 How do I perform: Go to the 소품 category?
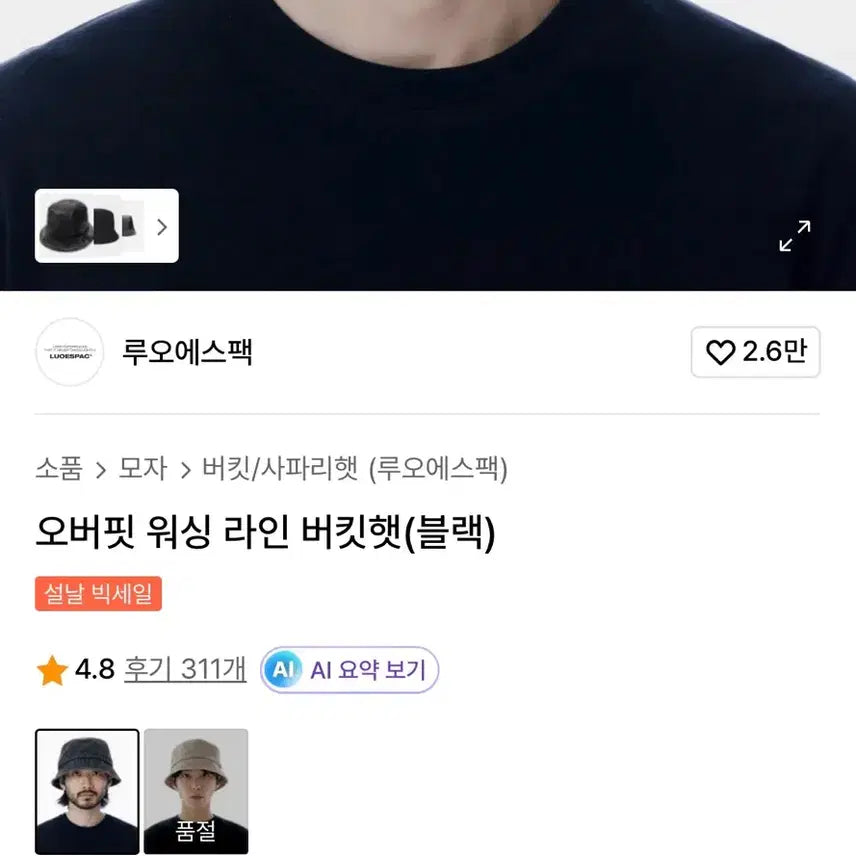point(59,469)
